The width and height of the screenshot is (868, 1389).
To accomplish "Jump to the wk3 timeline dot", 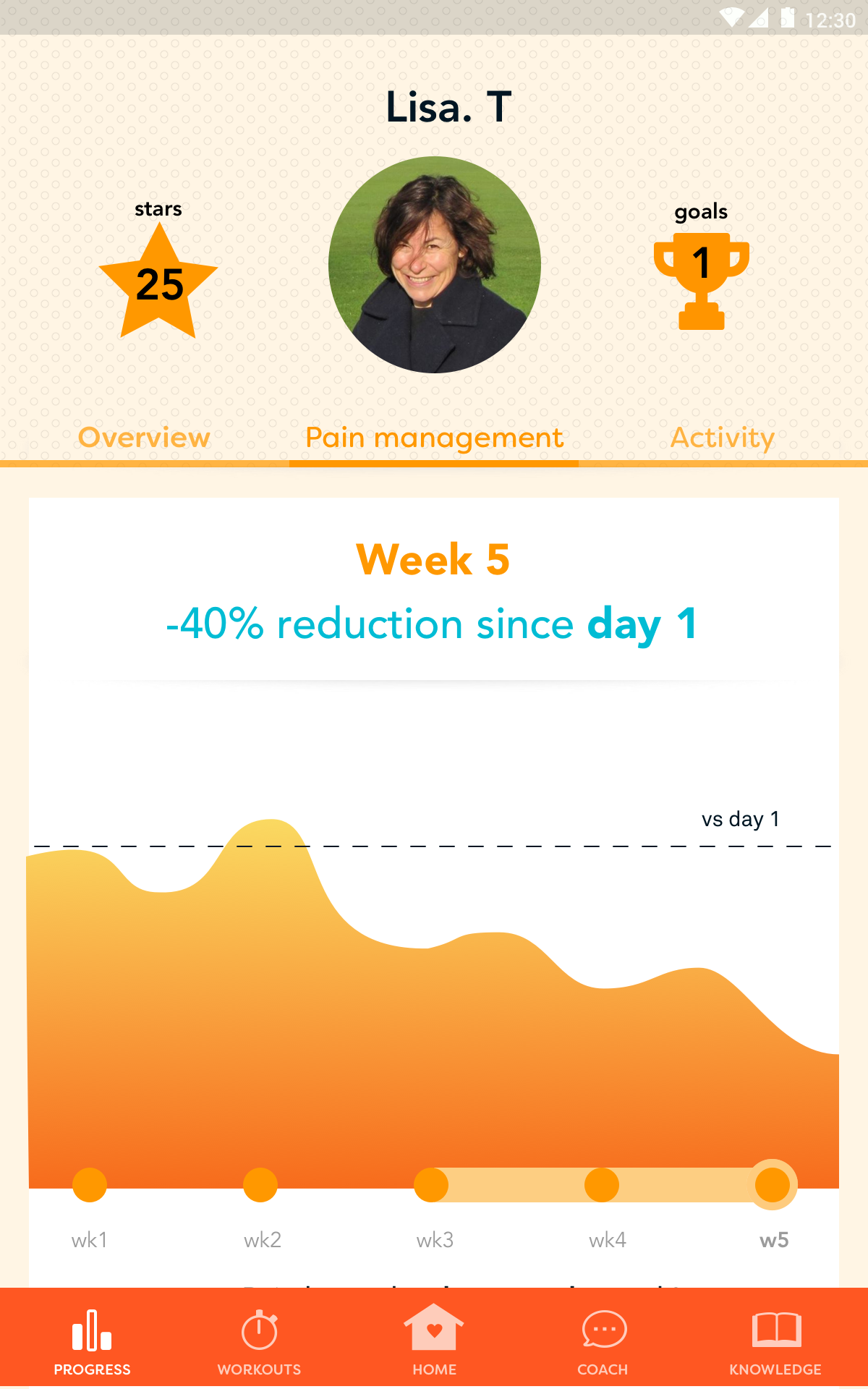I will [x=431, y=1185].
